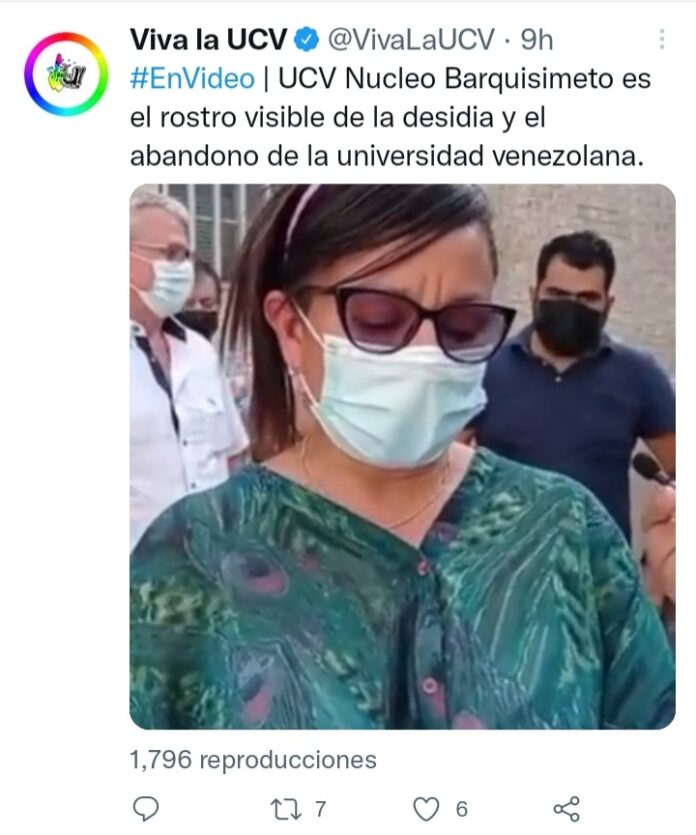Open the #EnVideo hashtag
Viewport: 696px width, 835px height.
192,79
